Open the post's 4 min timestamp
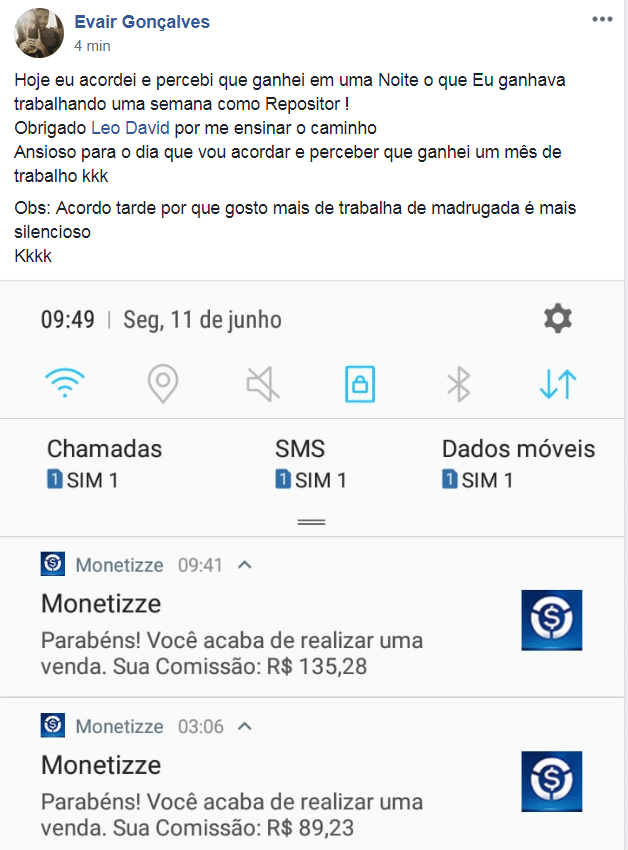 click(x=92, y=46)
